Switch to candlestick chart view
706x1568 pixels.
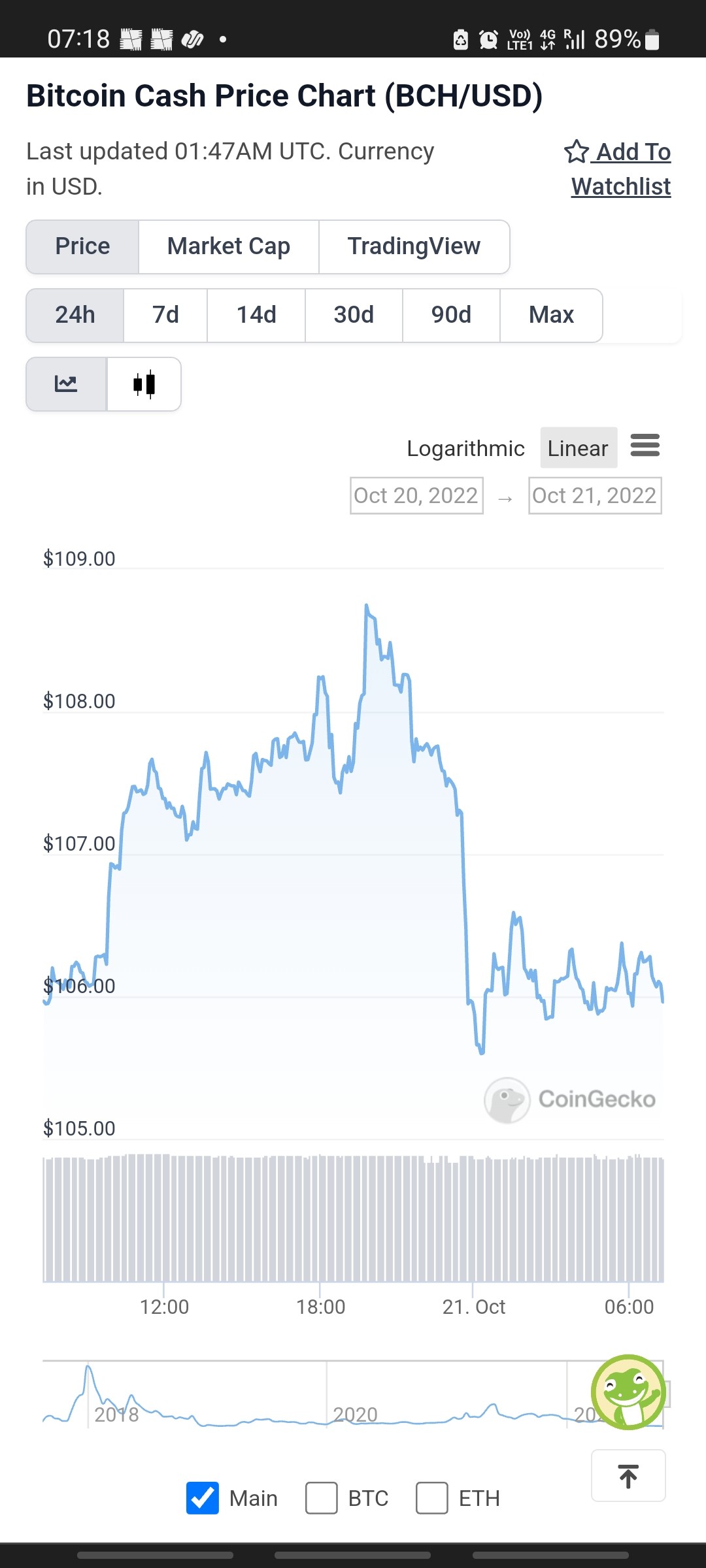(144, 384)
